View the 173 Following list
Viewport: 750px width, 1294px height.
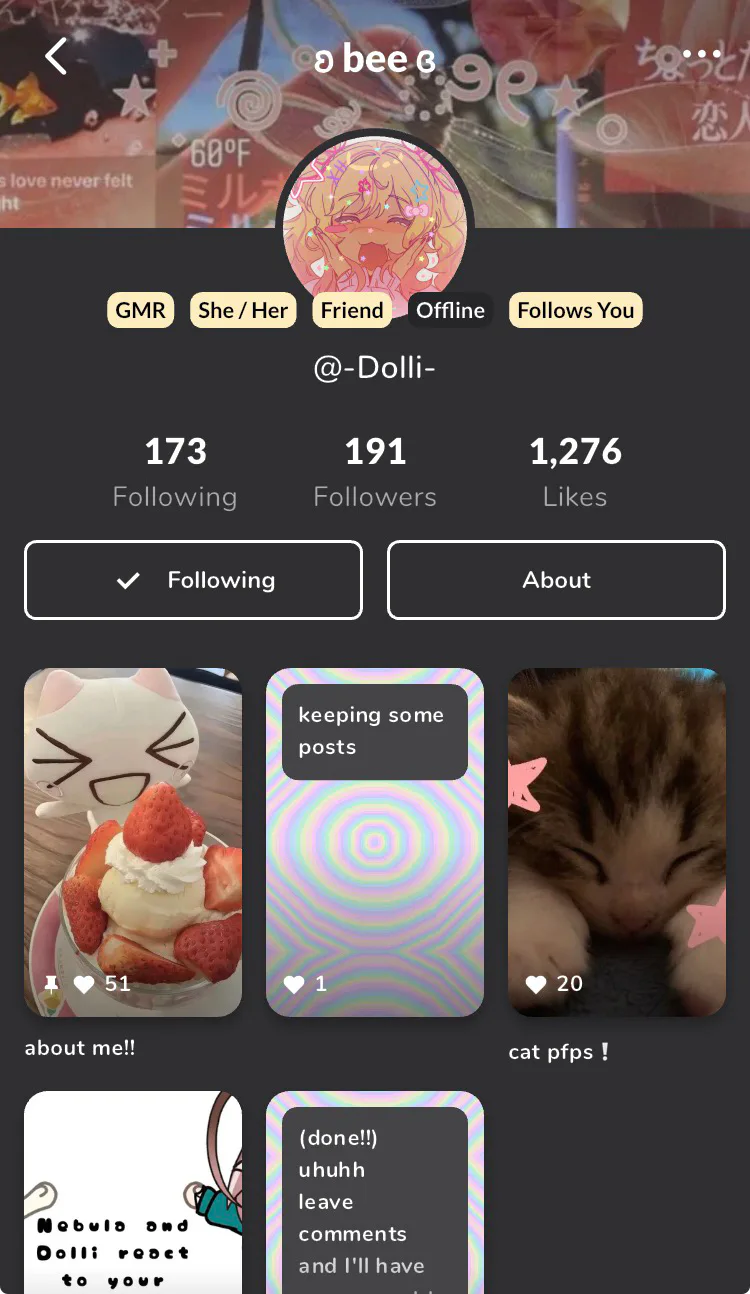(175, 472)
